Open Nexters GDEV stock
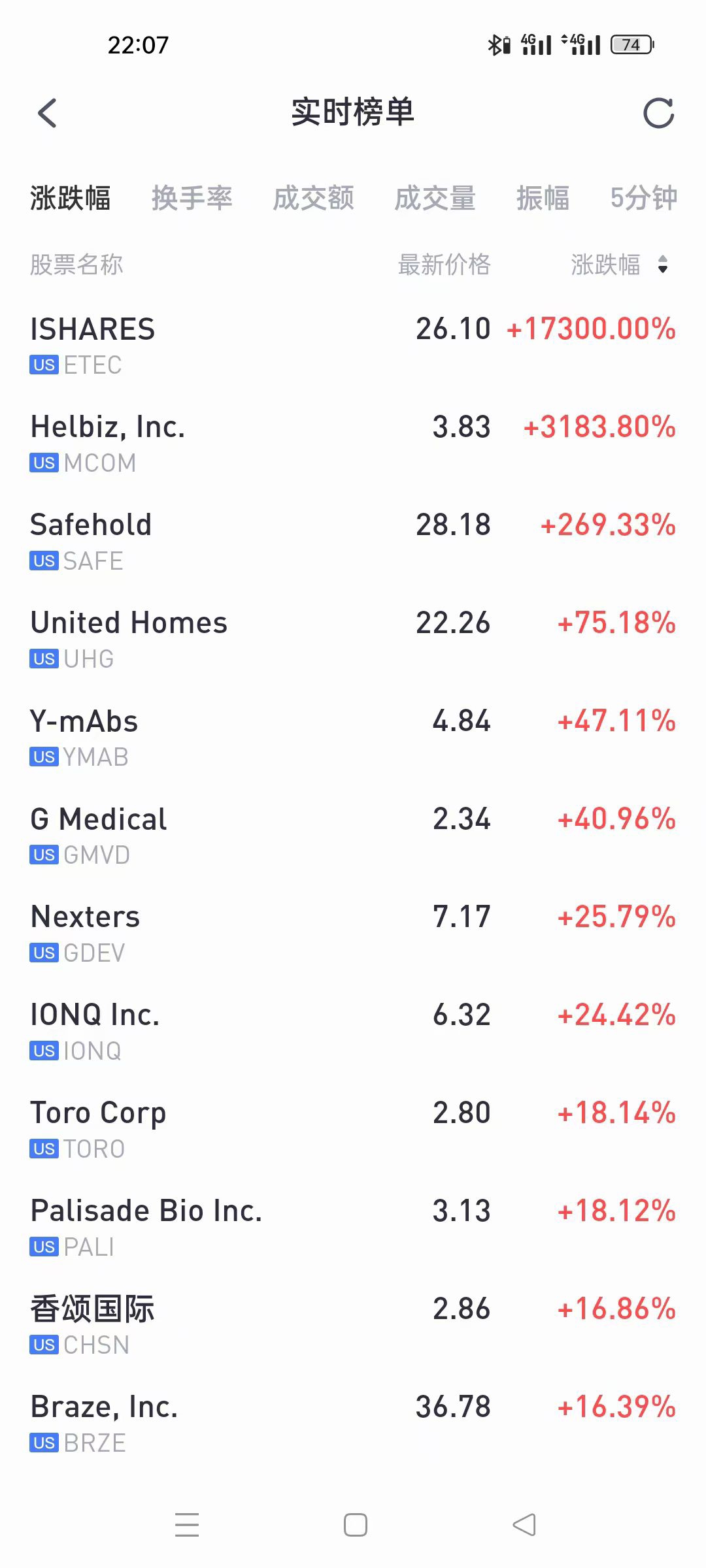 353,933
